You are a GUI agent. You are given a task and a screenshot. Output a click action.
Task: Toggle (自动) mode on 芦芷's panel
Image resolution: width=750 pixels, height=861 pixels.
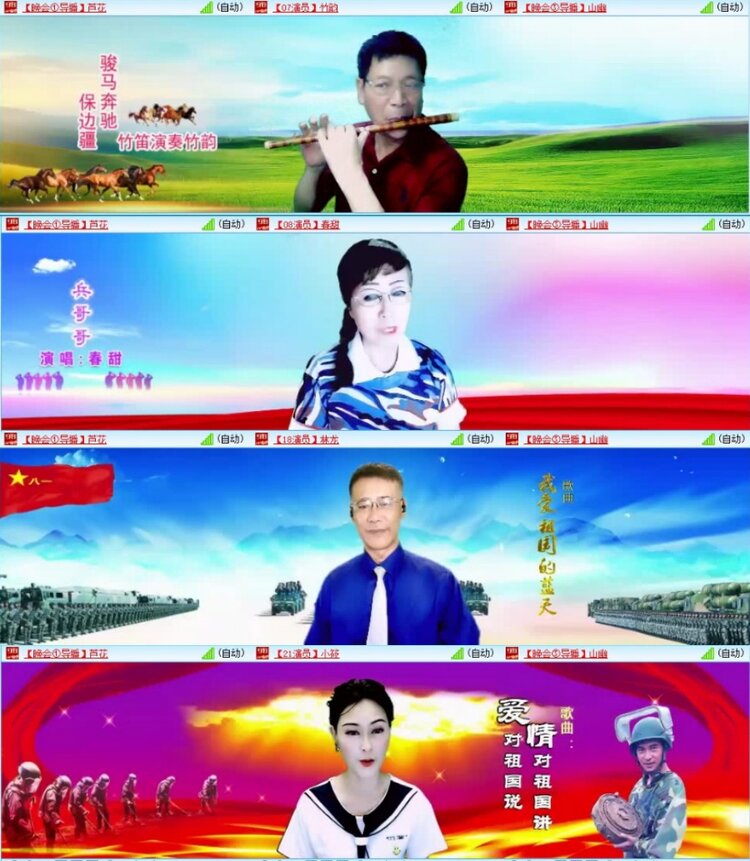pyautogui.click(x=227, y=8)
